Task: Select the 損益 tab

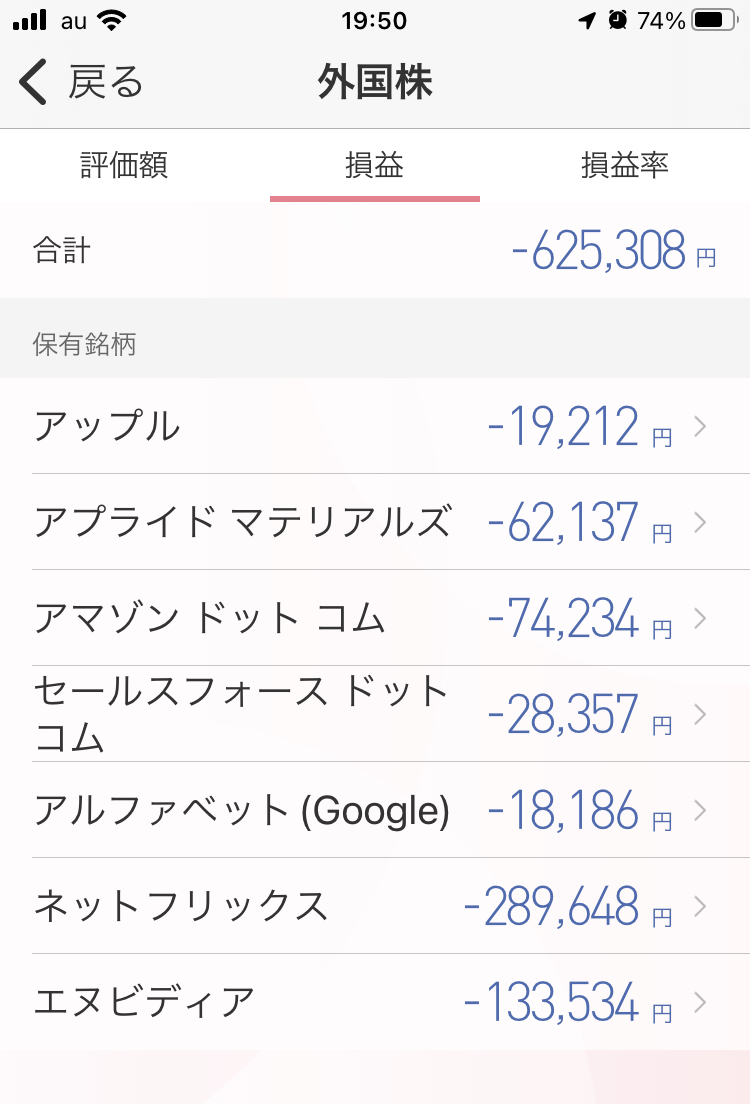Action: (374, 165)
